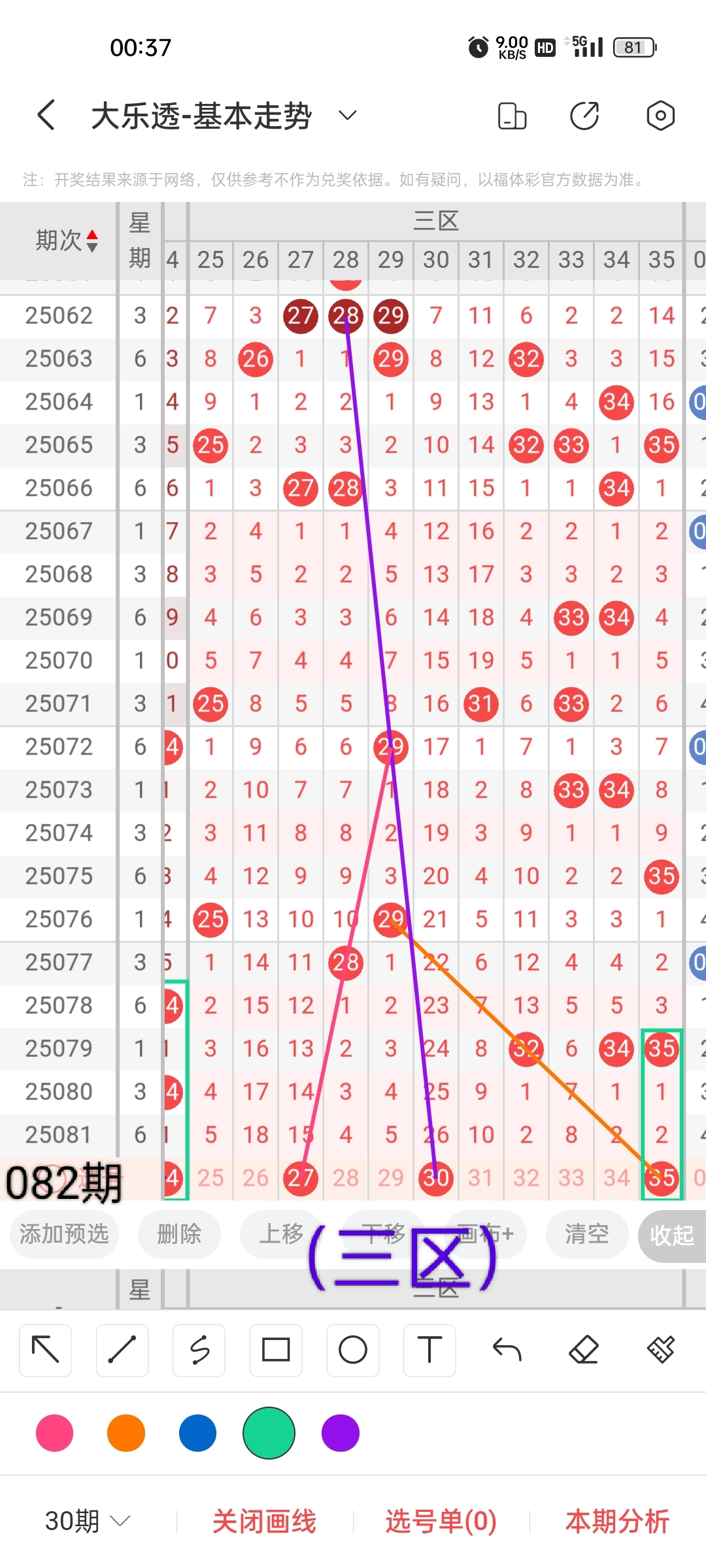The width and height of the screenshot is (706, 1568).
Task: Tap the 删除 button
Action: pyautogui.click(x=179, y=1233)
